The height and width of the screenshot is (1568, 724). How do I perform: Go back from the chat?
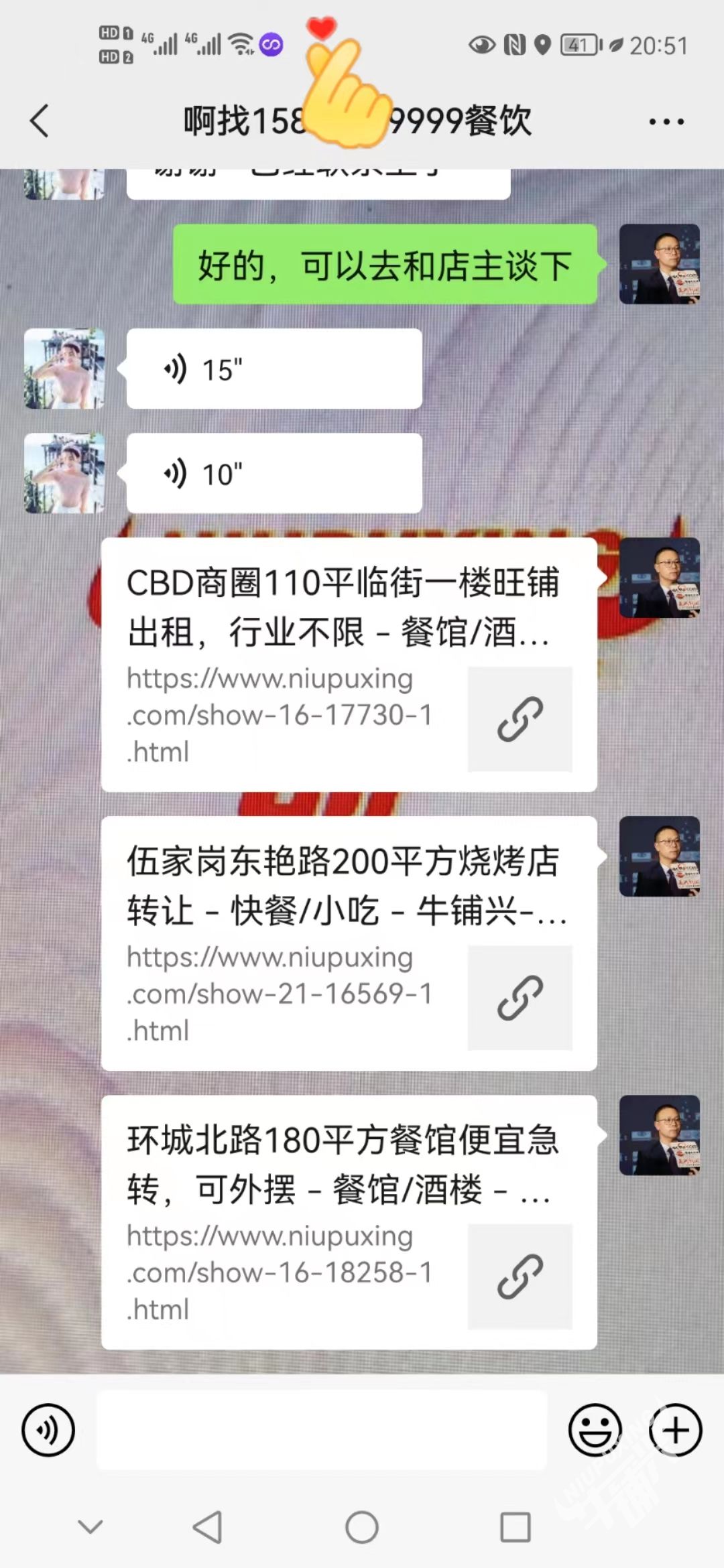click(x=40, y=121)
